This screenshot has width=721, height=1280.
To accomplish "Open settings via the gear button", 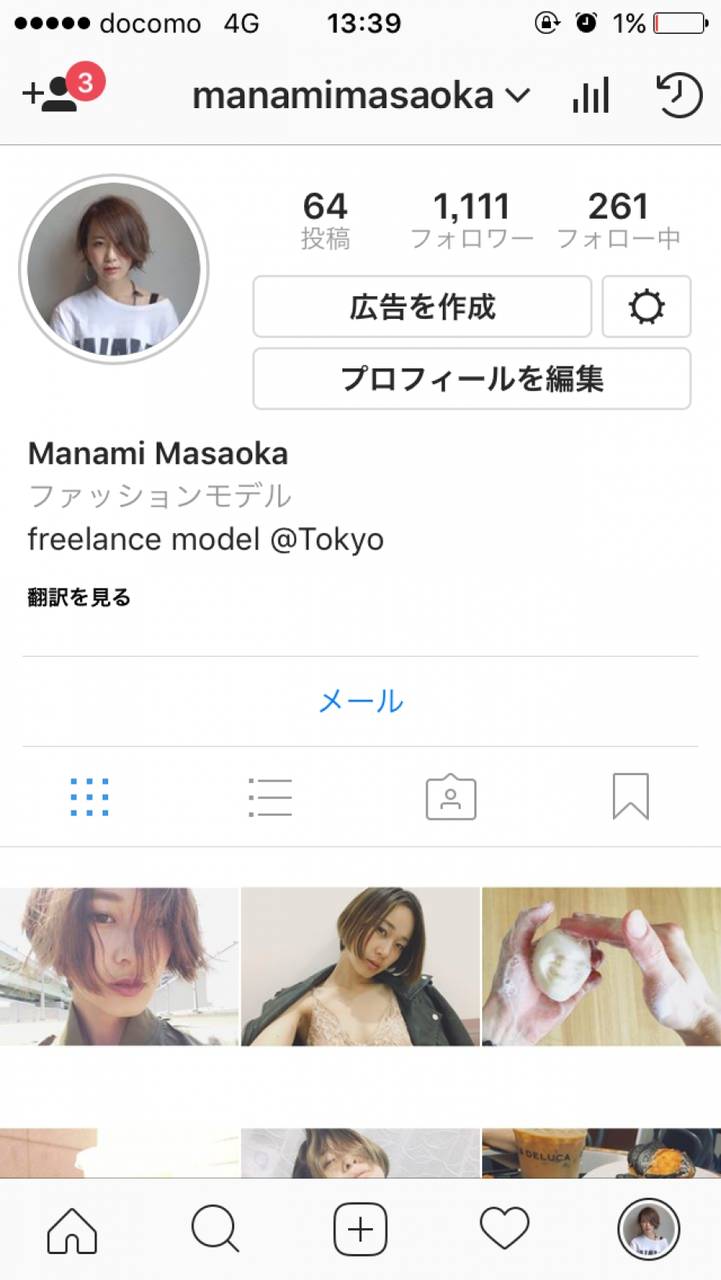I will point(646,307).
